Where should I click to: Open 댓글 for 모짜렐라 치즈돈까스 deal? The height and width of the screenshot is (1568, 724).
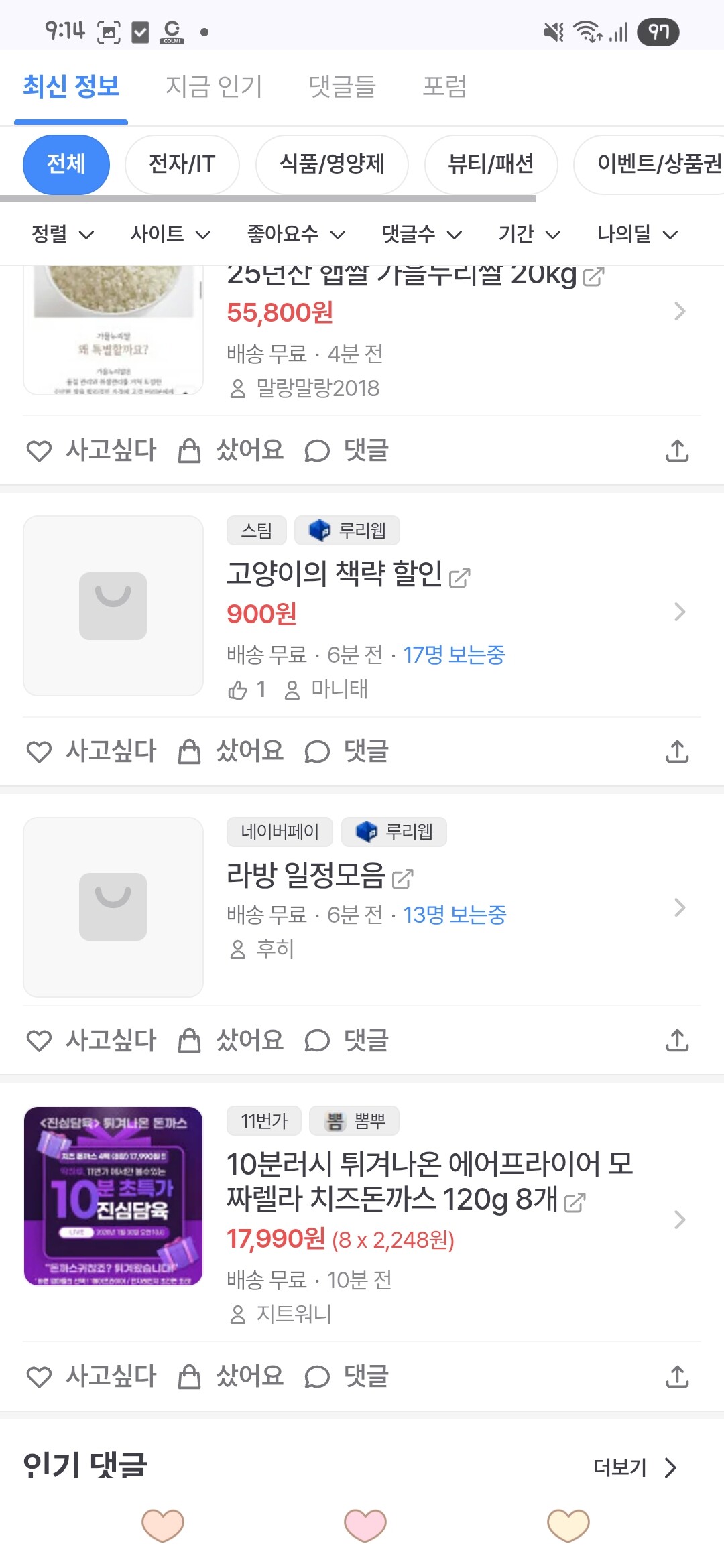tap(347, 1377)
